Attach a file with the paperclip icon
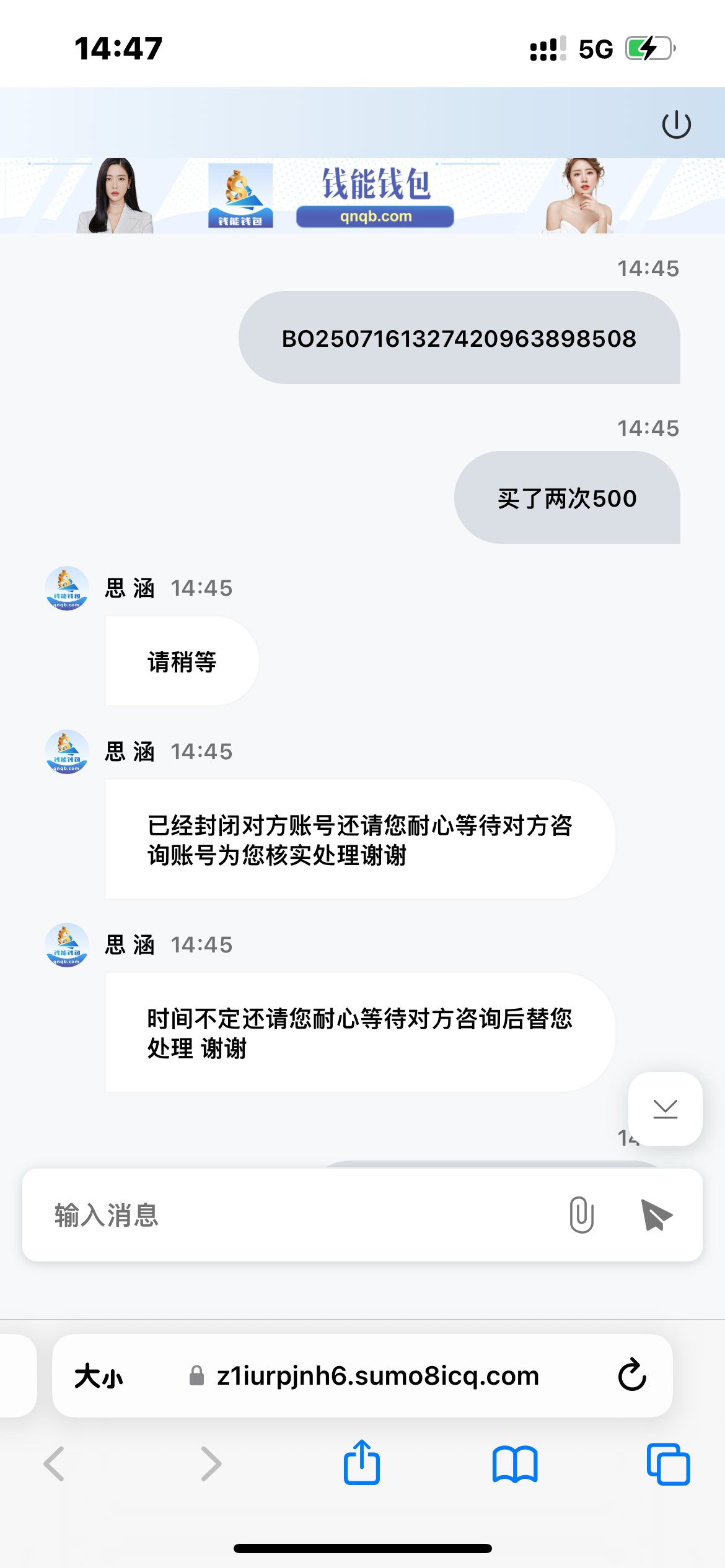The image size is (725, 1568). pyautogui.click(x=581, y=1215)
